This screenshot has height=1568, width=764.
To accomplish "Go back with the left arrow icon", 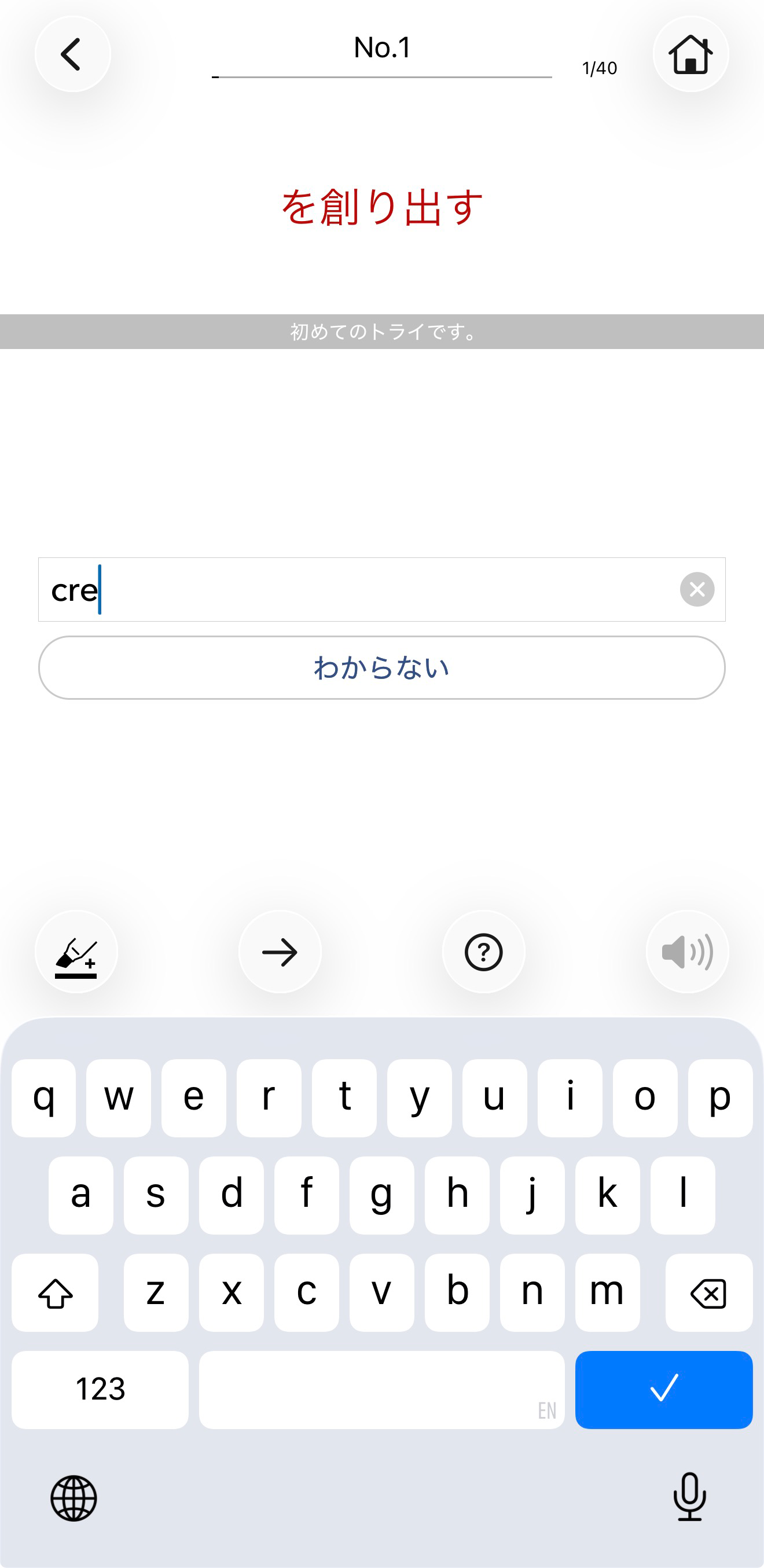I will point(73,54).
